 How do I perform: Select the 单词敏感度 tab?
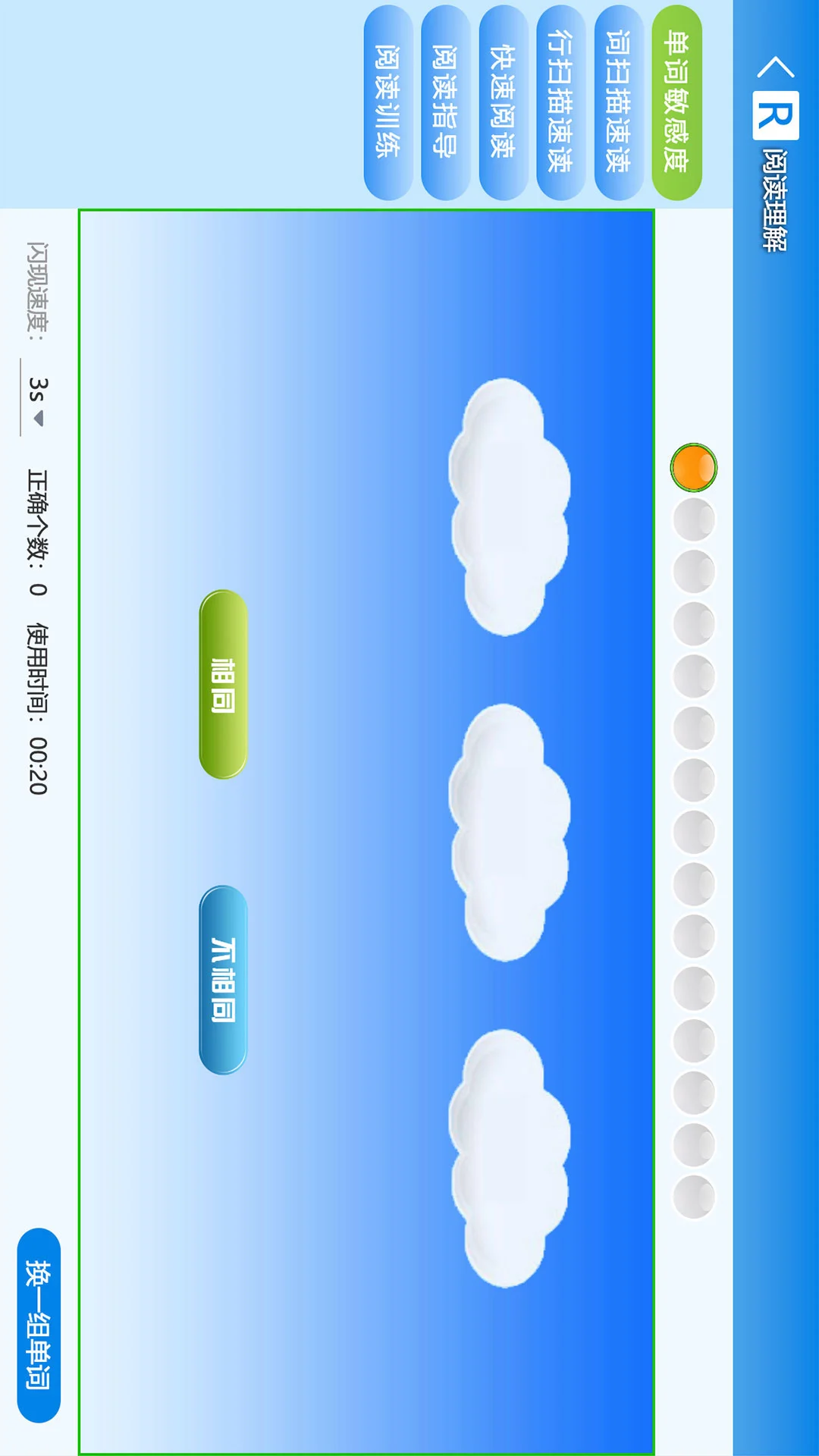(x=676, y=102)
